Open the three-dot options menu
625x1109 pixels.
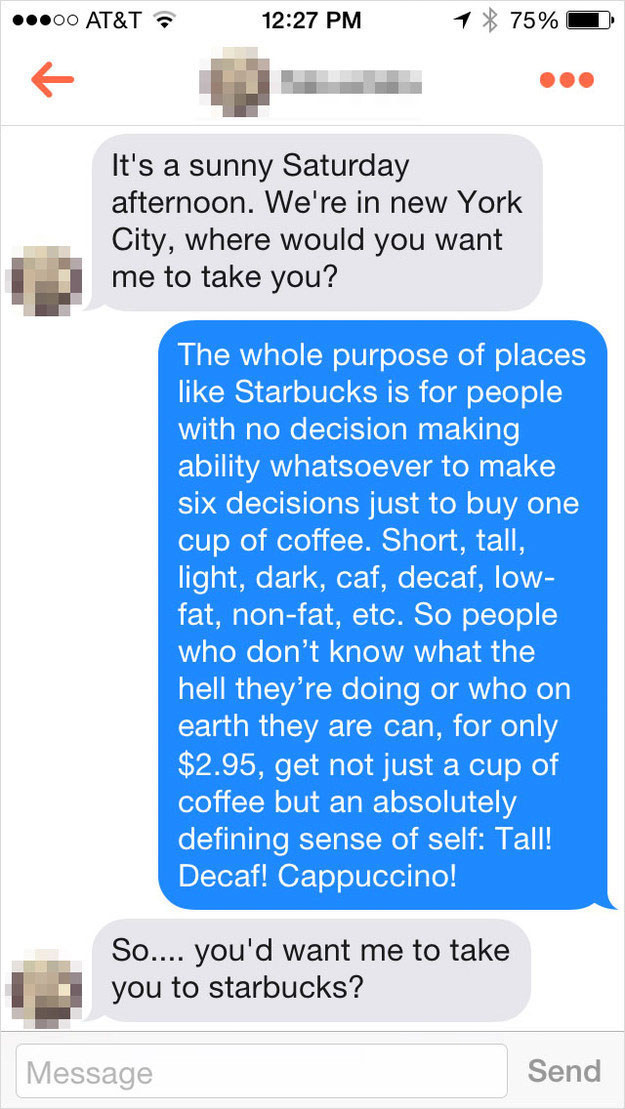click(567, 80)
